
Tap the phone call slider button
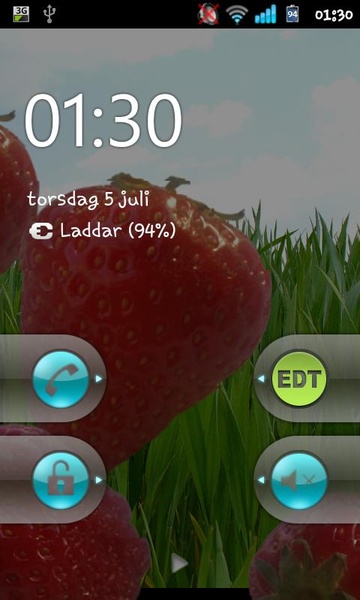click(61, 379)
